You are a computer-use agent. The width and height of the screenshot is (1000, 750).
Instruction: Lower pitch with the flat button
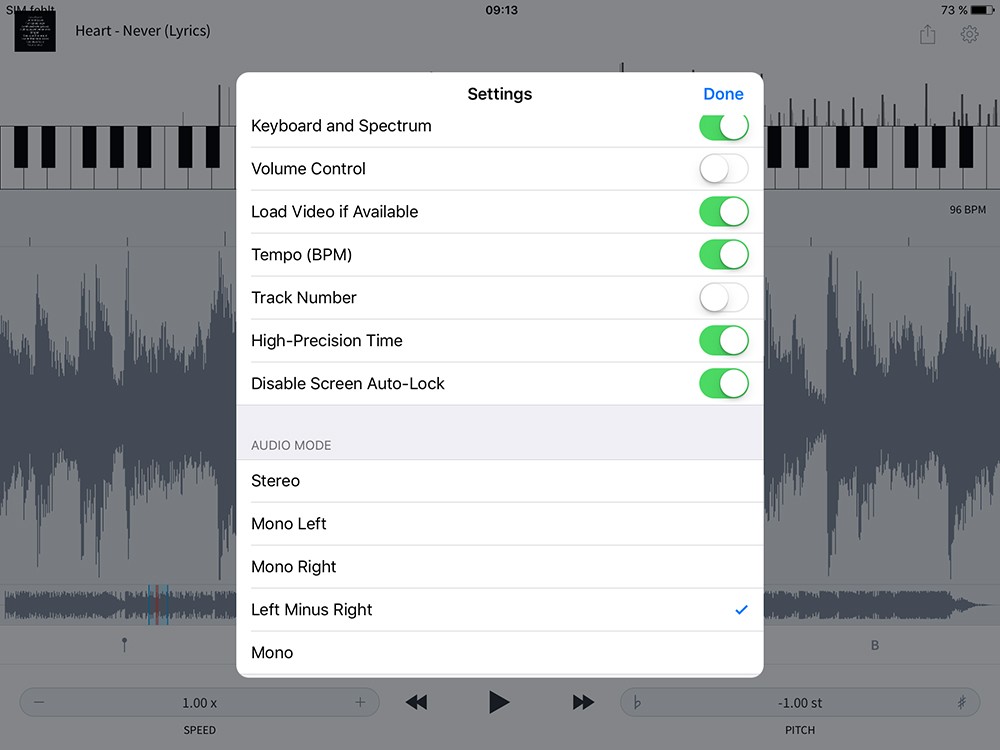click(638, 703)
